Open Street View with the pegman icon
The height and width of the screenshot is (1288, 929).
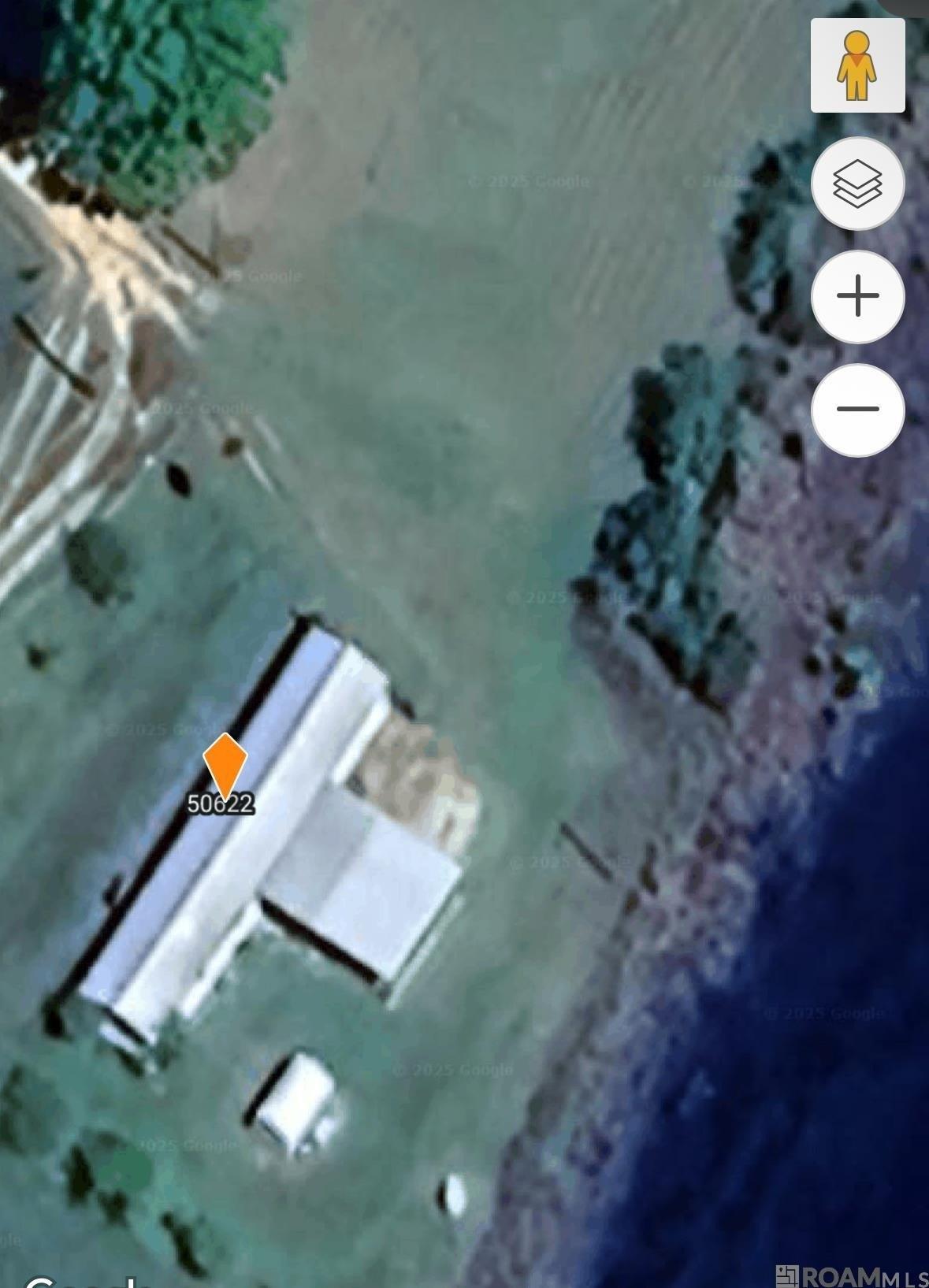point(857,65)
